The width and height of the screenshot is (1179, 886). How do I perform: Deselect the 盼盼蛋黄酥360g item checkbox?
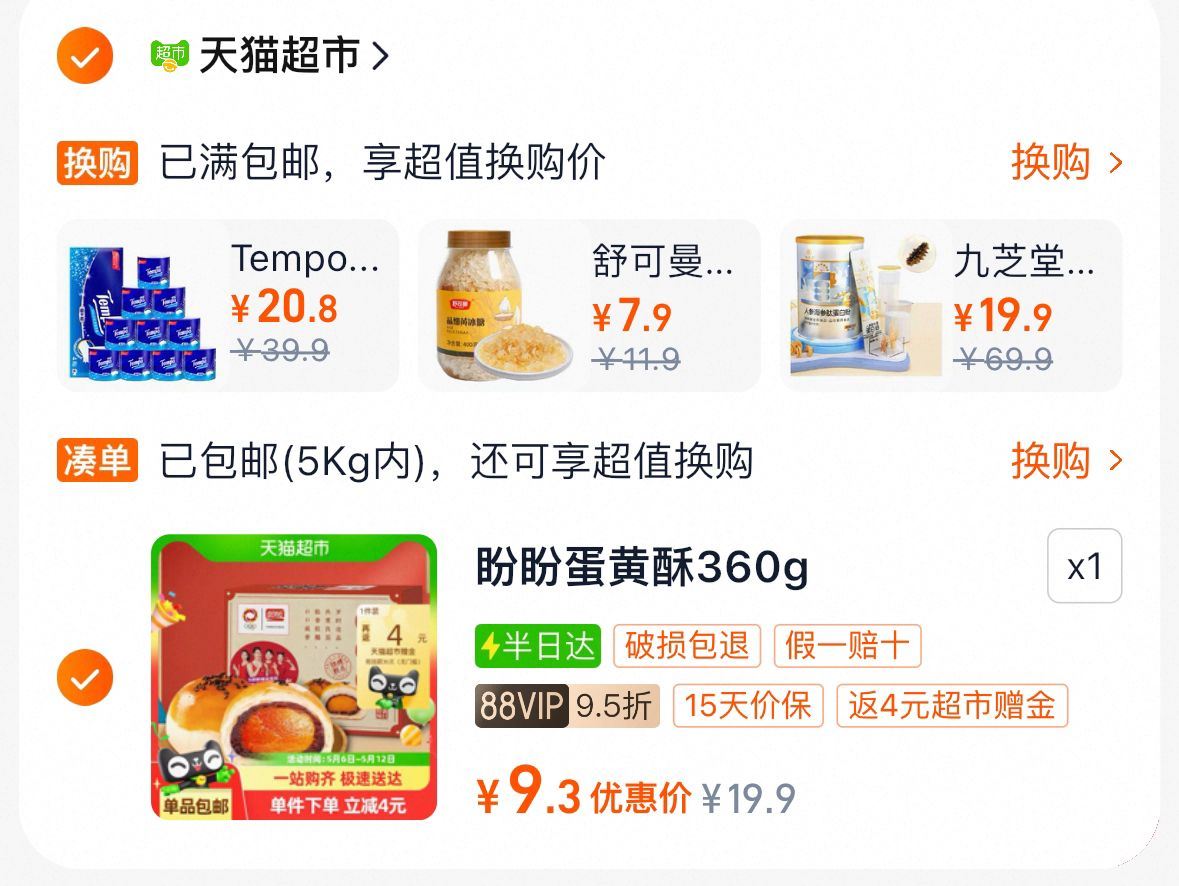pos(85,677)
